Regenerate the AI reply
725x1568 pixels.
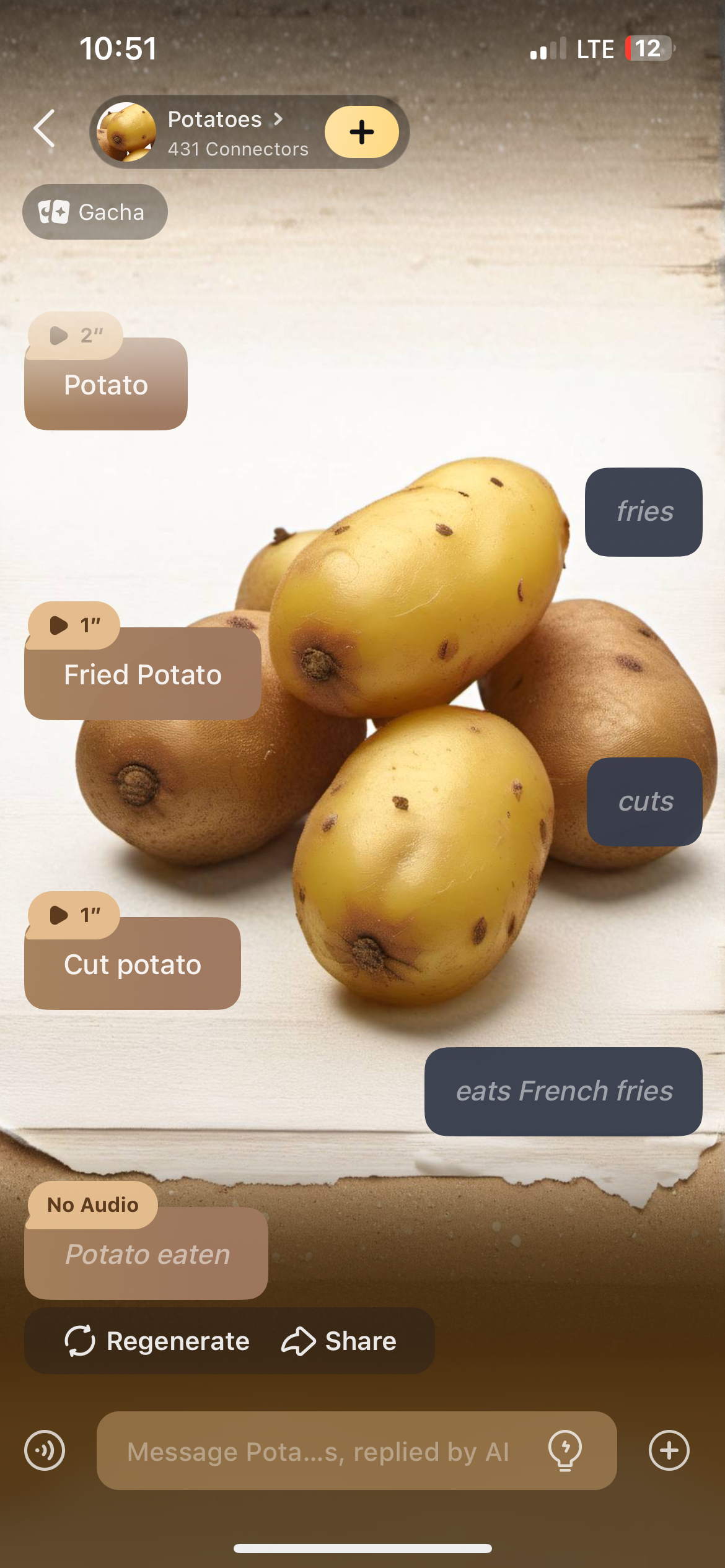click(157, 1341)
